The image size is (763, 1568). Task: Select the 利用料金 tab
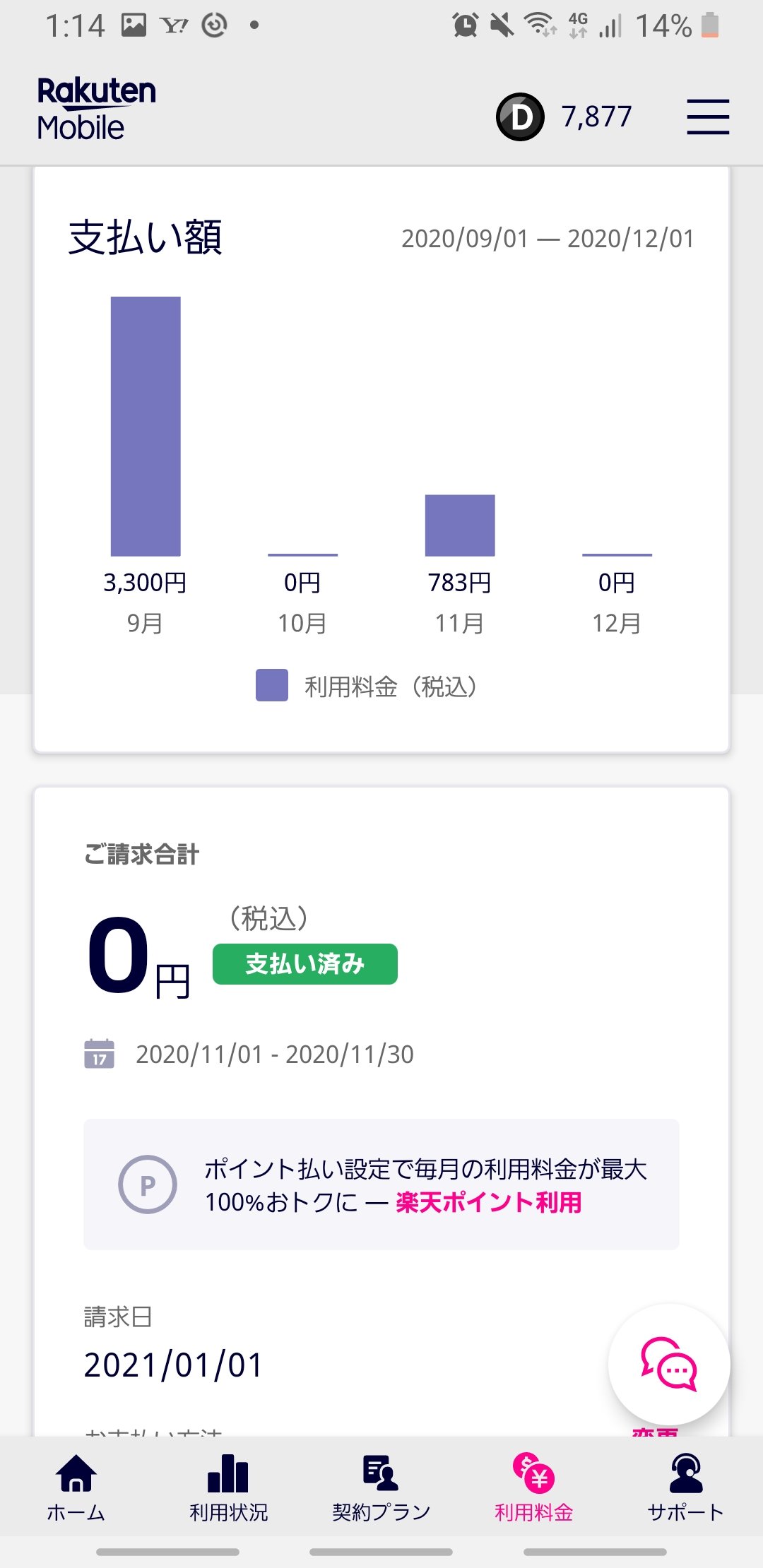[533, 1486]
